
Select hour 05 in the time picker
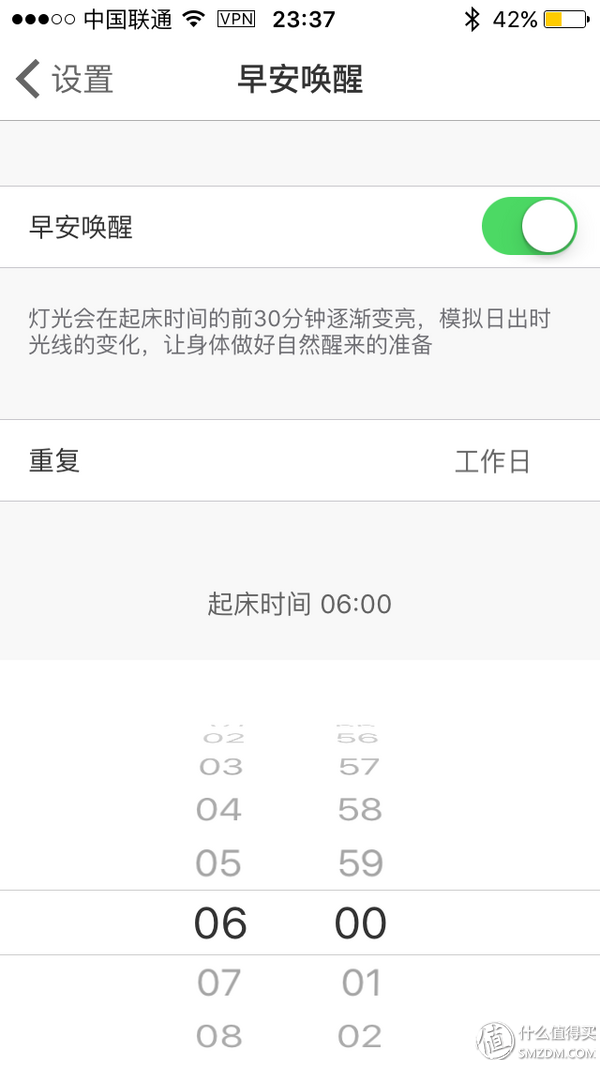(x=219, y=863)
